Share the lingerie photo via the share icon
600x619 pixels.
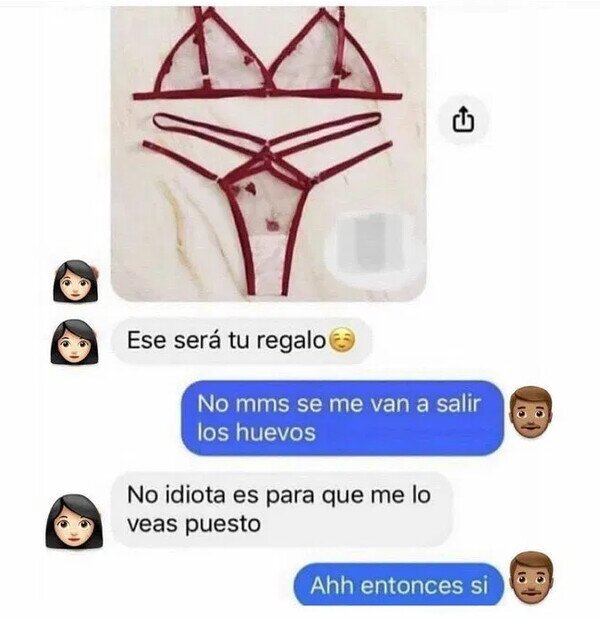pos(463,119)
